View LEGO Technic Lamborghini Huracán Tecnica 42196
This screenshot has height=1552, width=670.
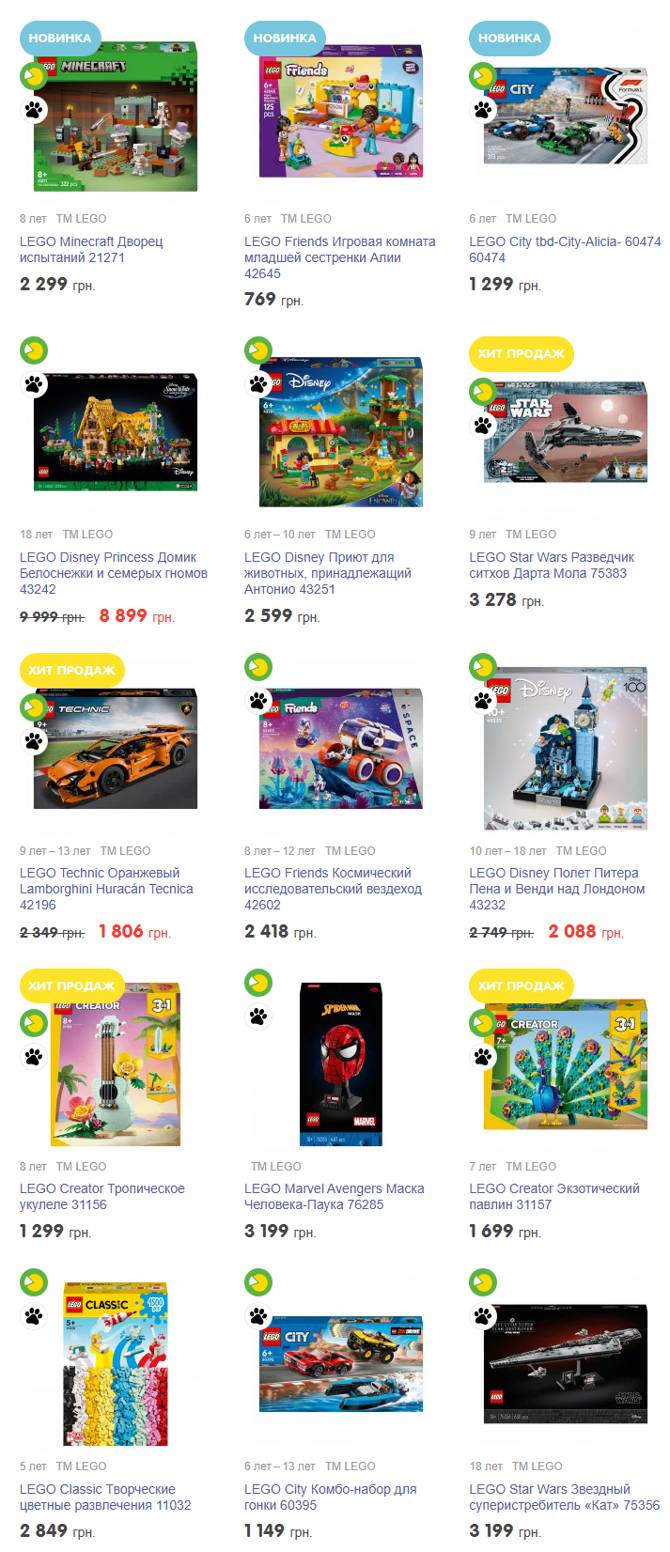[x=106, y=889]
